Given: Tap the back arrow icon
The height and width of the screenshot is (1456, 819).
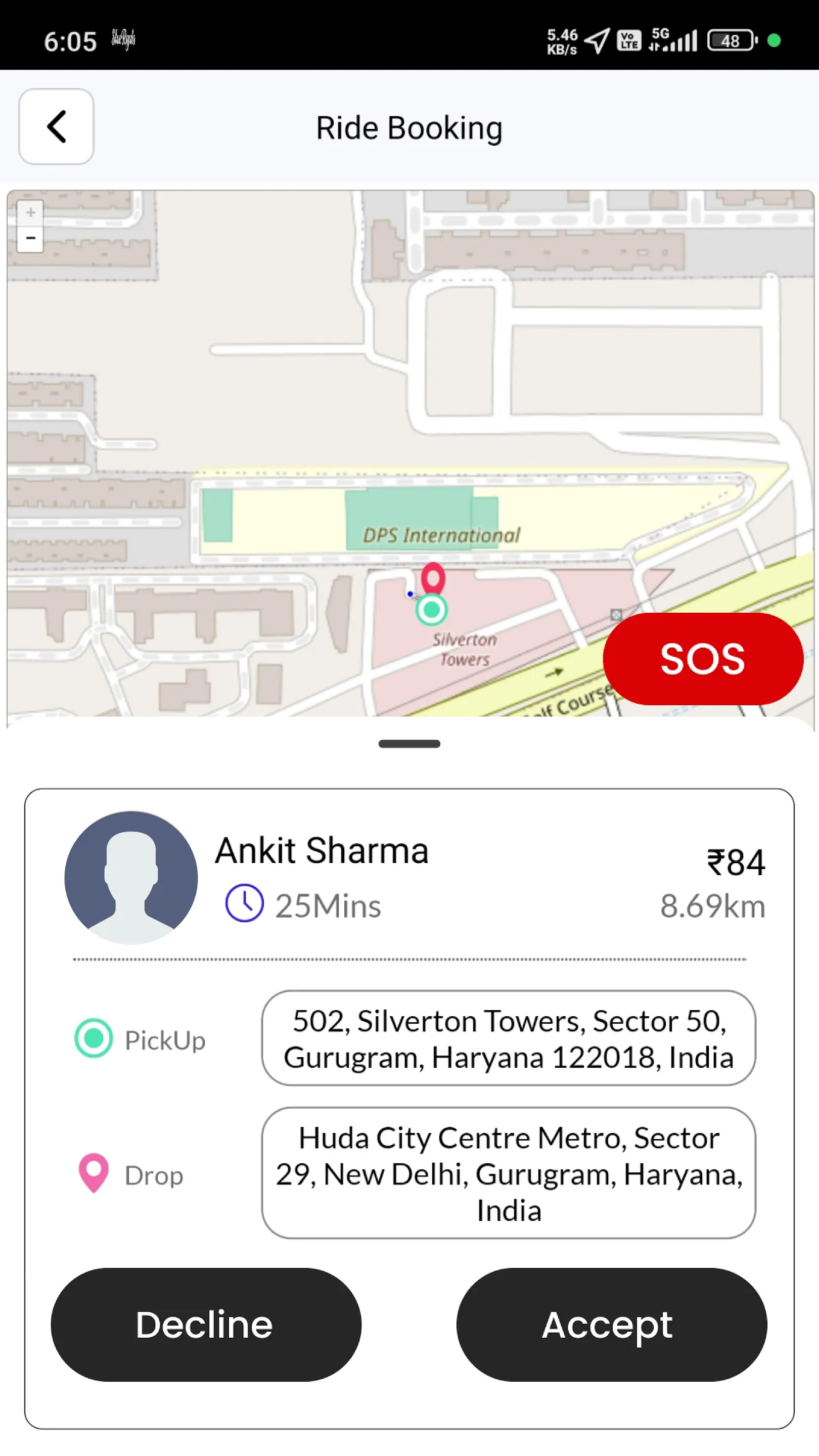Looking at the screenshot, I should tap(56, 126).
